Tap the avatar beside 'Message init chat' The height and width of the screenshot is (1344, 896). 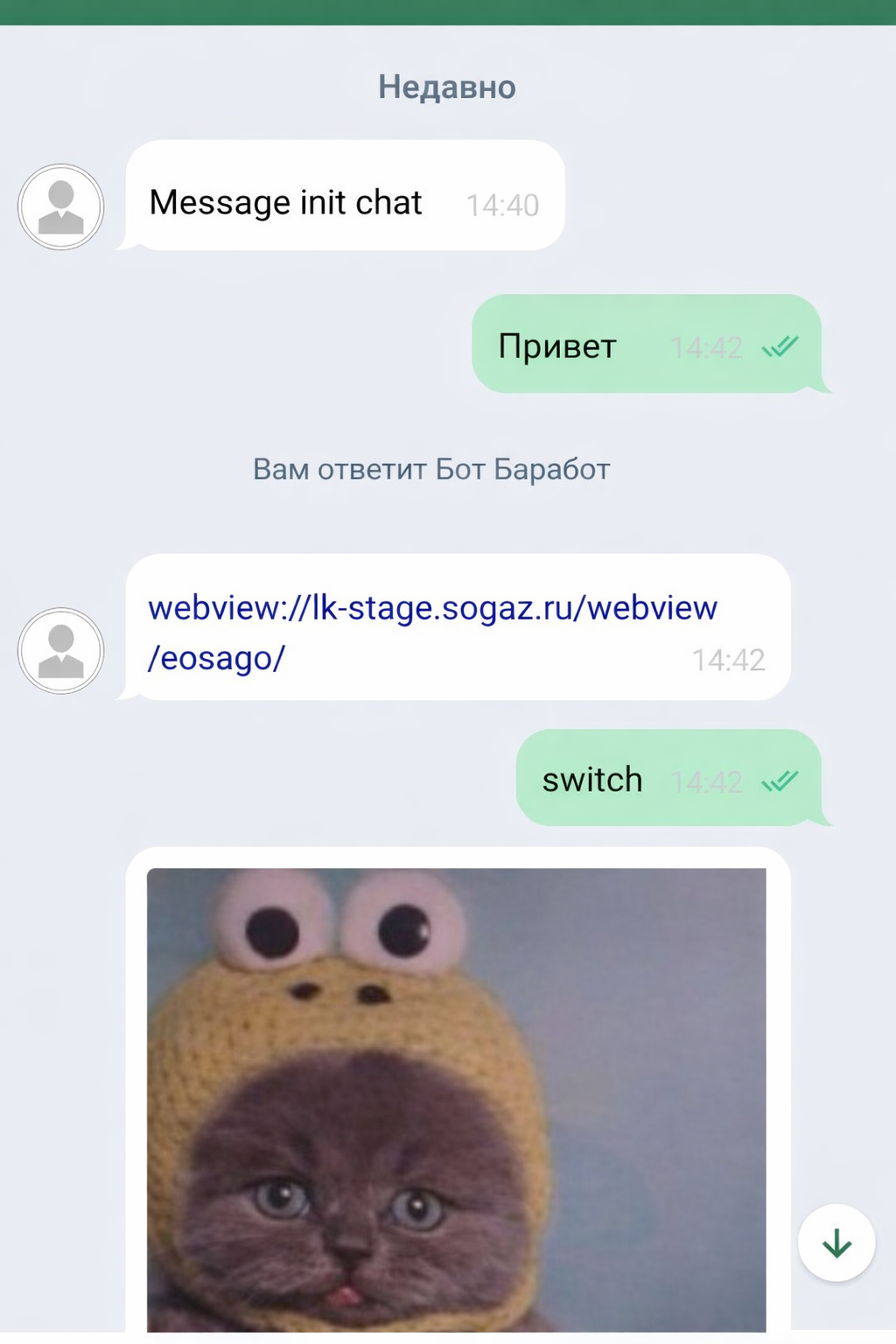point(61,207)
